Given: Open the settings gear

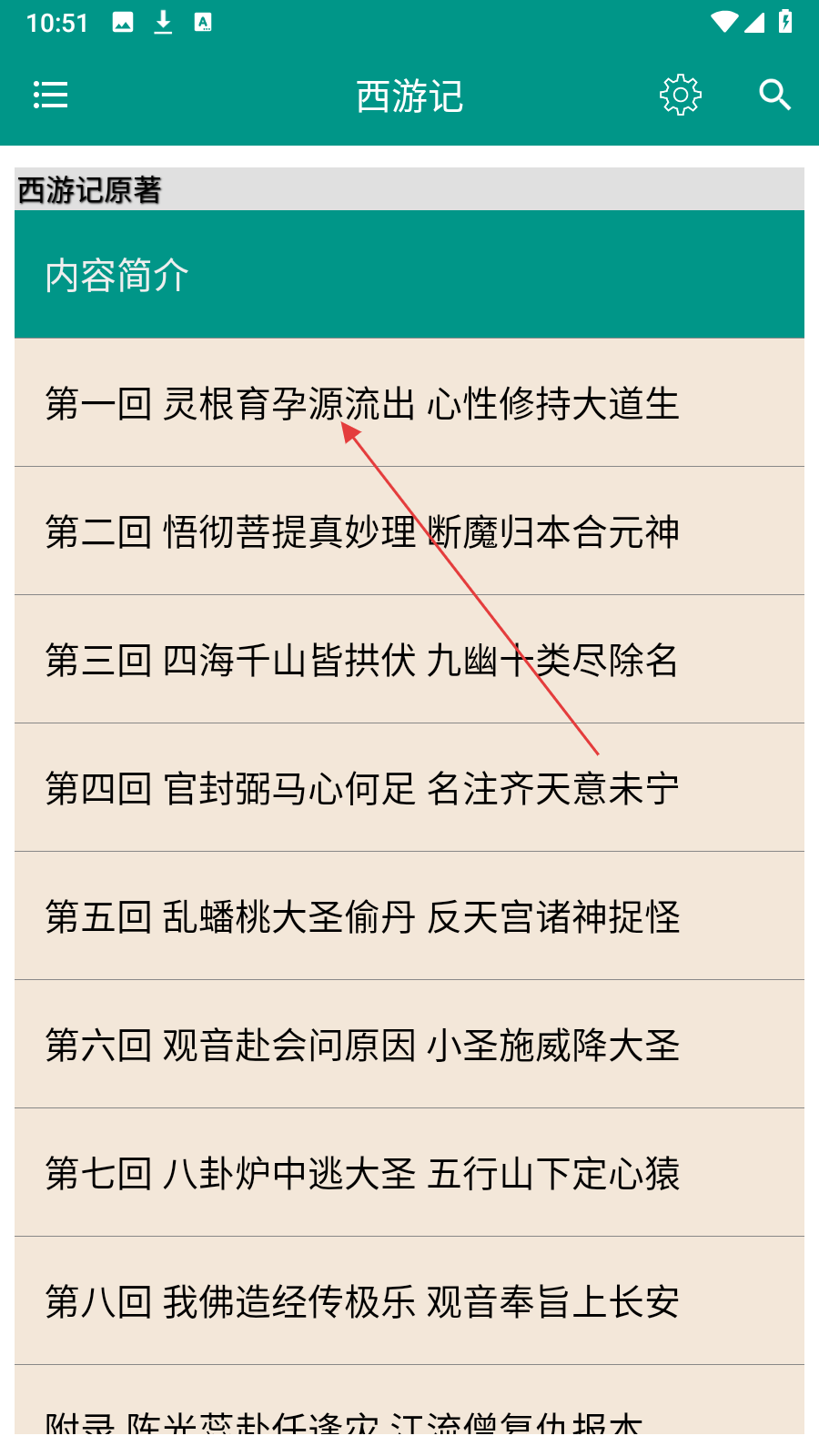Looking at the screenshot, I should point(681,95).
